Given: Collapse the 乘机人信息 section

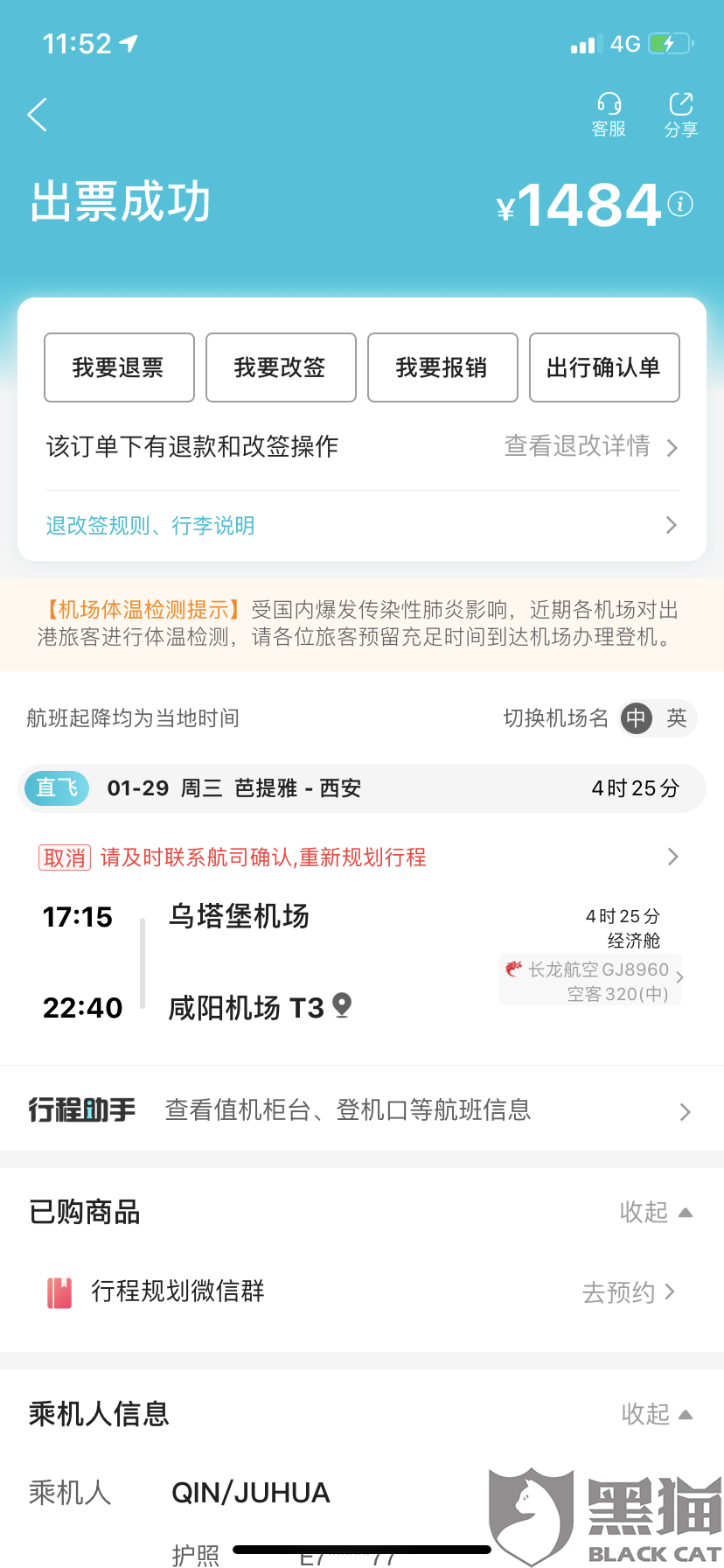Looking at the screenshot, I should [656, 1414].
